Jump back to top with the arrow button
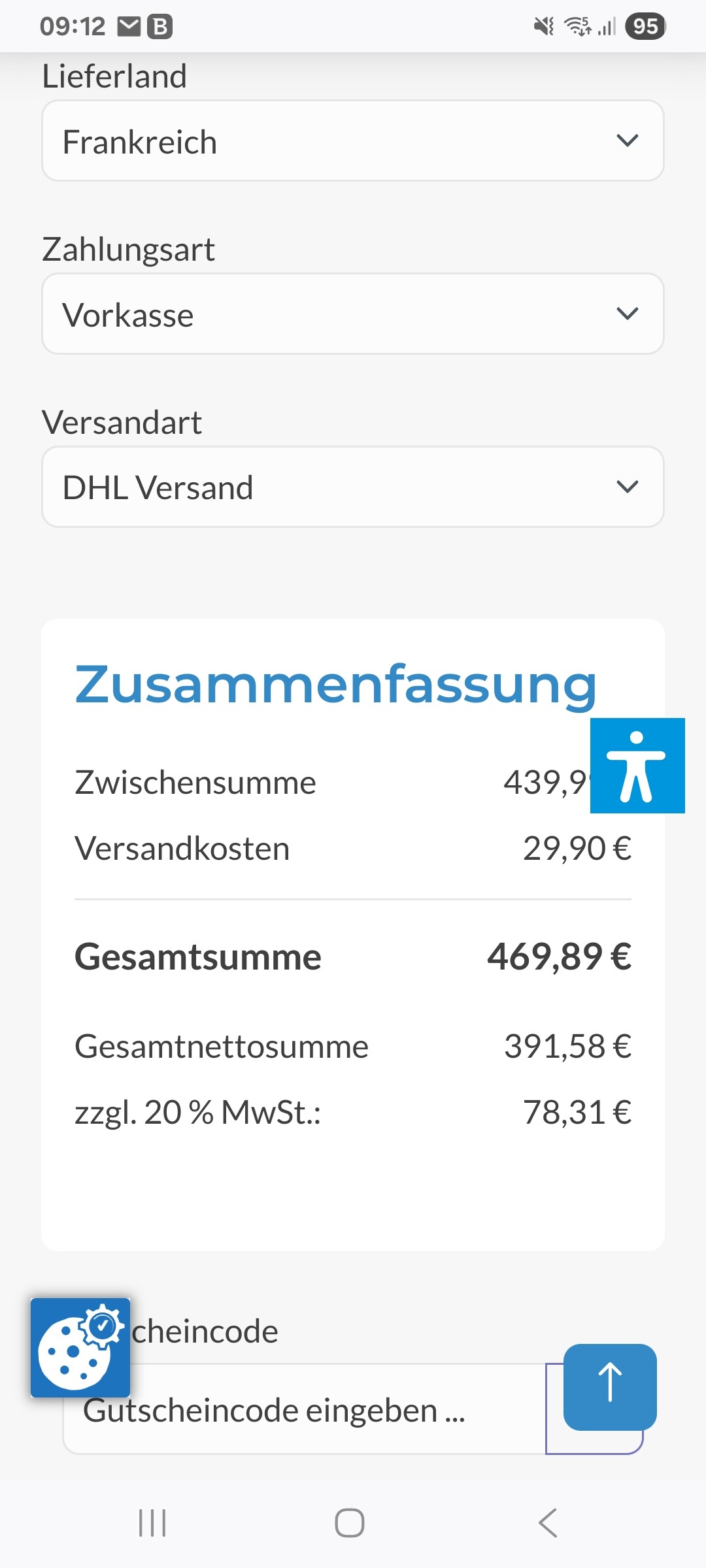 [x=610, y=1387]
